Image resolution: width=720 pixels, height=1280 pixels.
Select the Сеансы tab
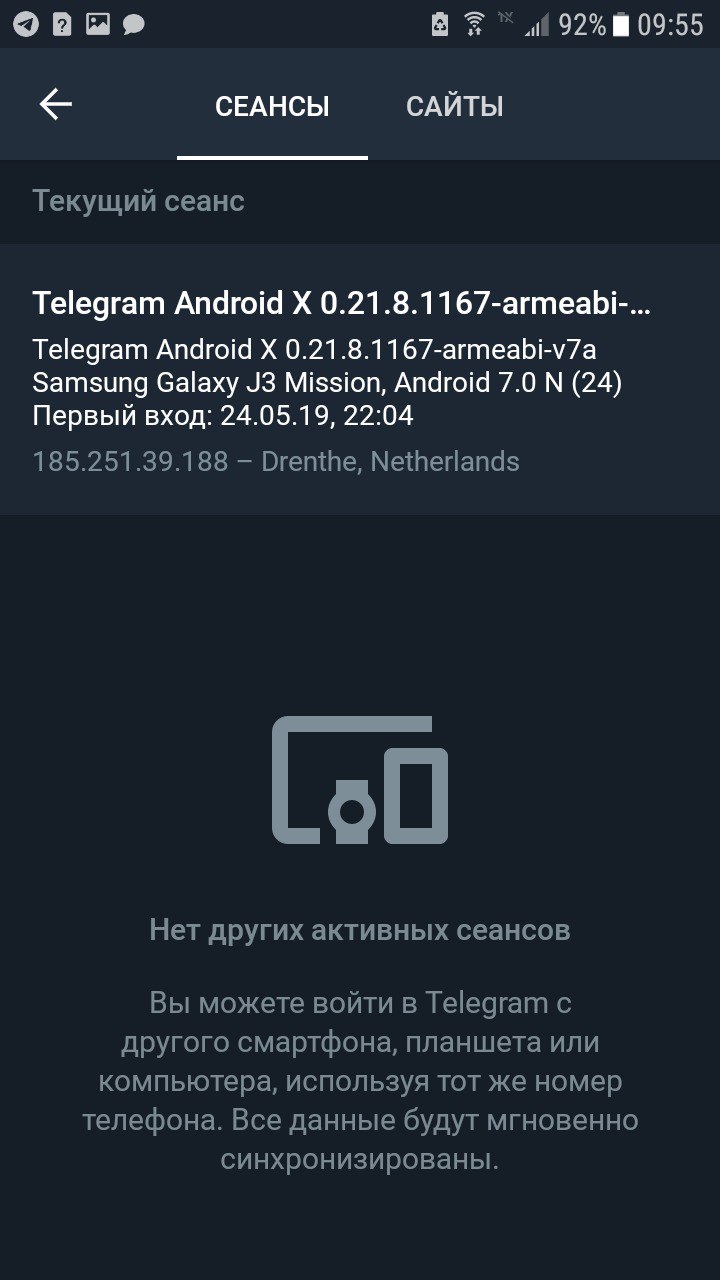click(272, 106)
